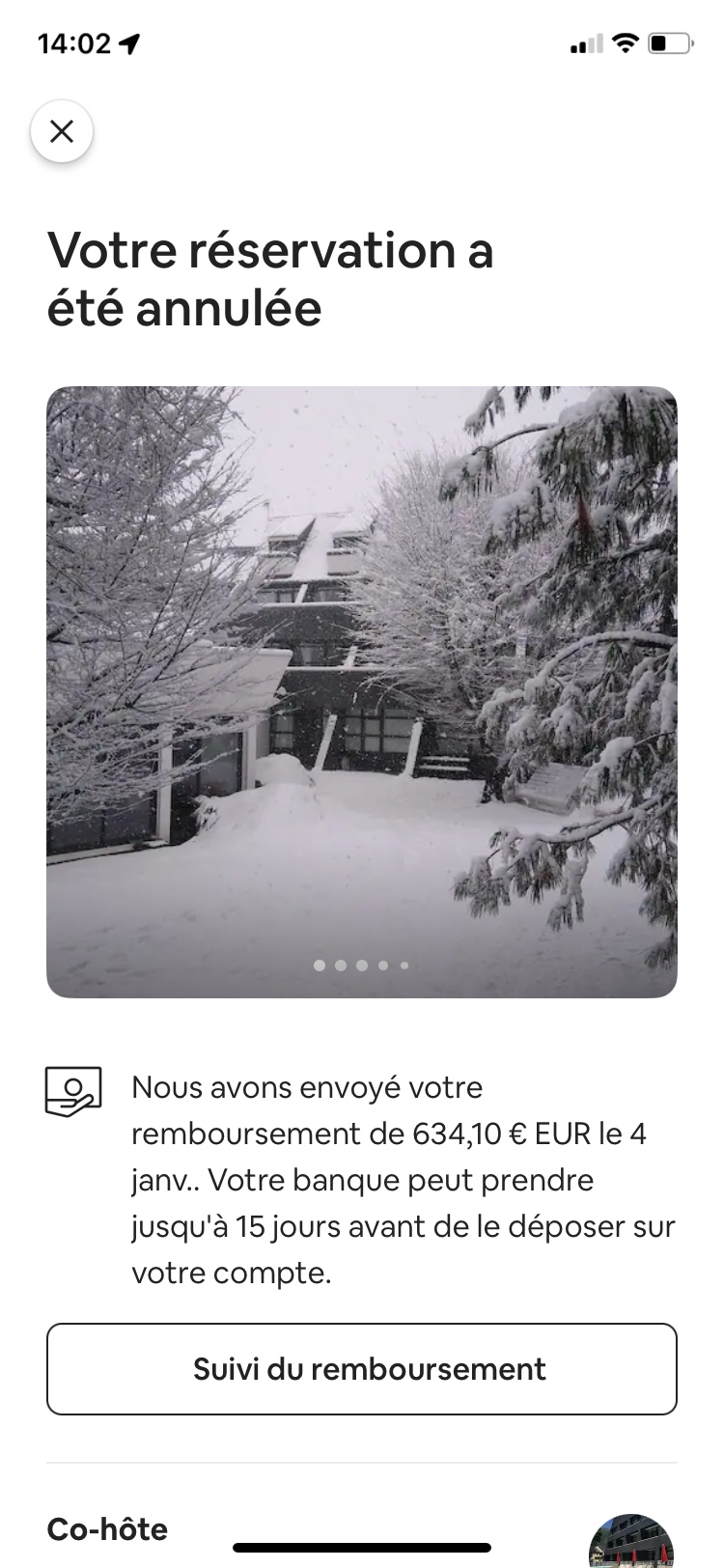Open the snowy listing photo
The width and height of the screenshot is (724, 1568).
pyautogui.click(x=362, y=691)
